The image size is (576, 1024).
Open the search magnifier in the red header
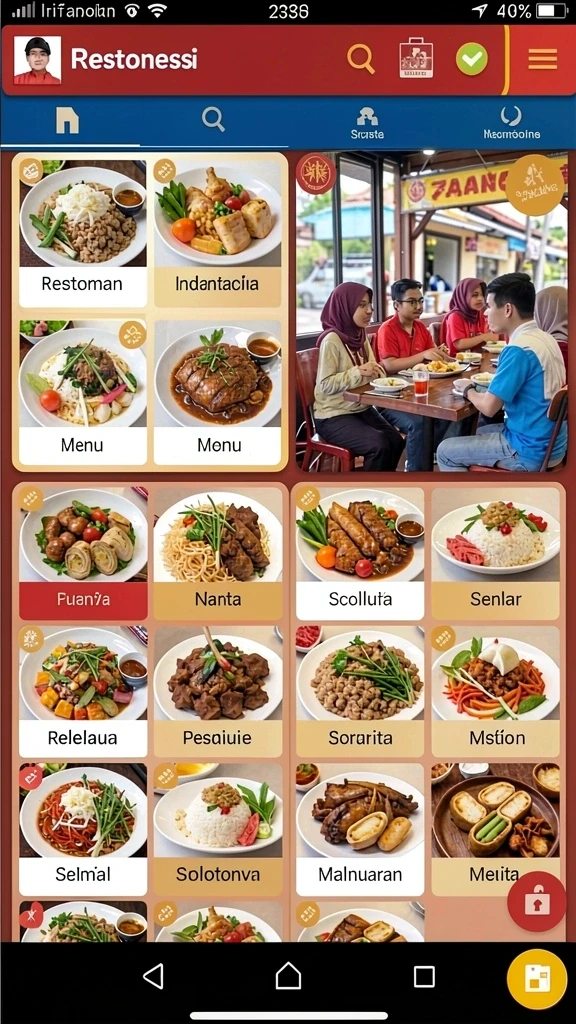(x=360, y=59)
